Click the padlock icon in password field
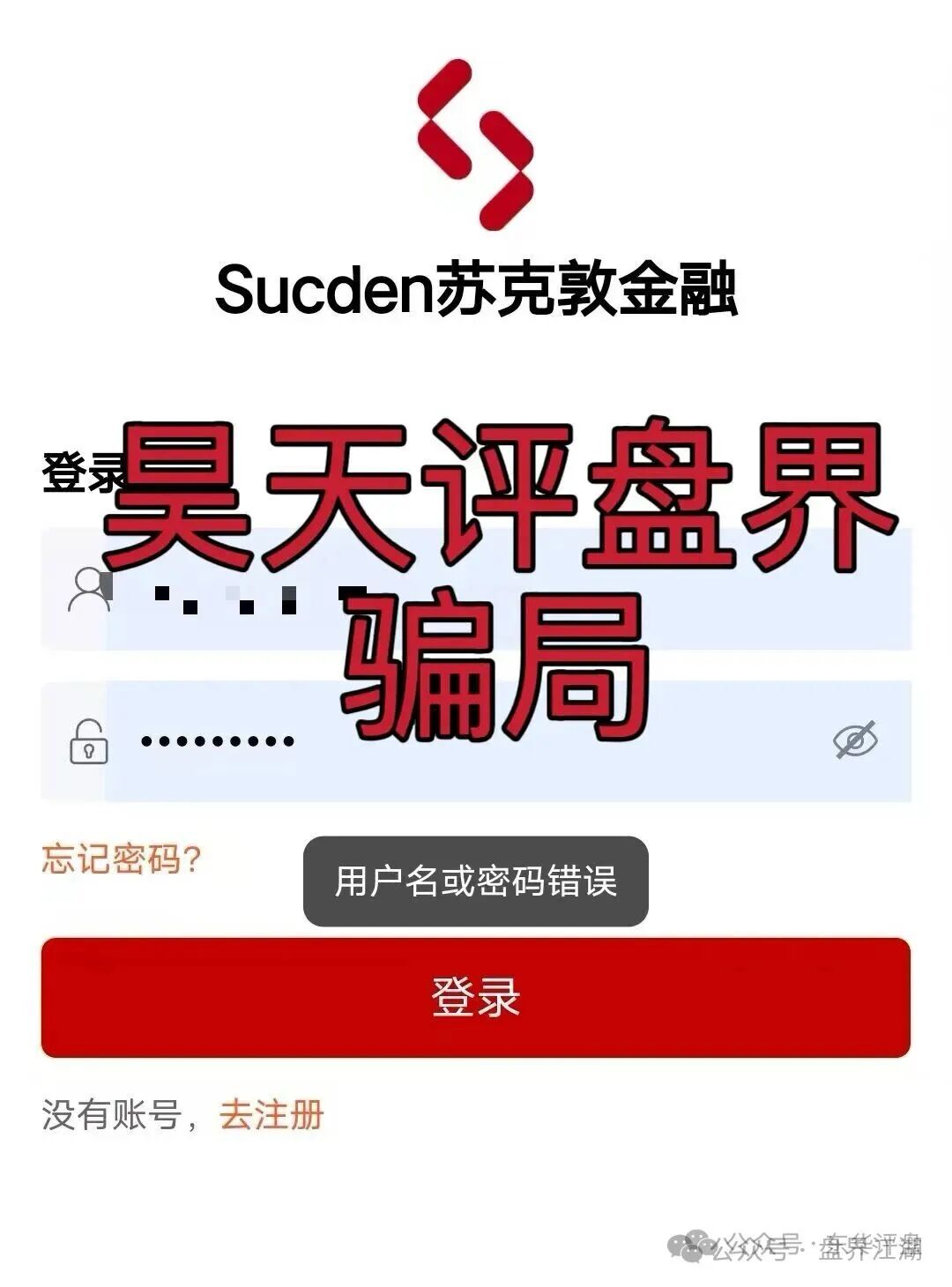The height and width of the screenshot is (1287, 952). (x=88, y=743)
